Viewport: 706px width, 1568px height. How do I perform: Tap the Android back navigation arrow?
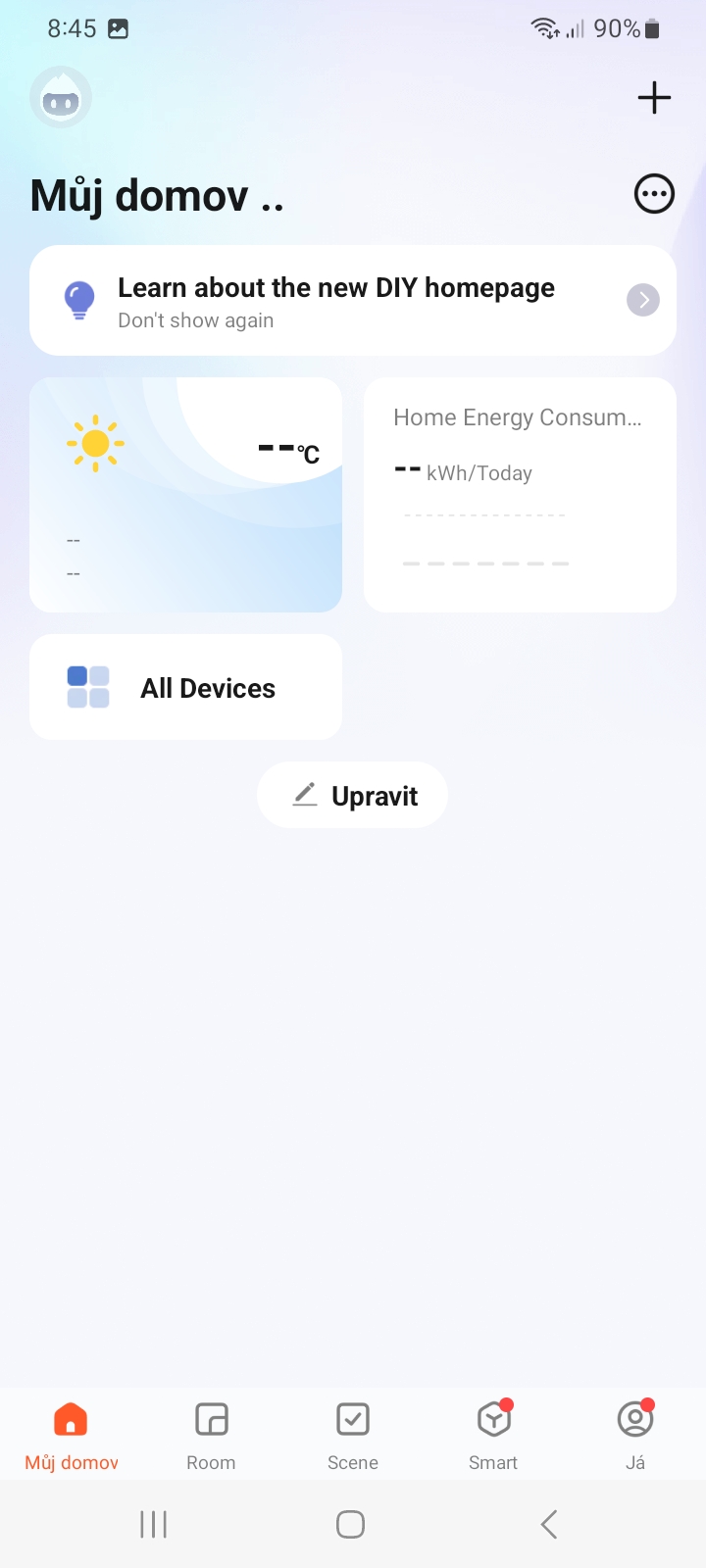click(547, 1524)
